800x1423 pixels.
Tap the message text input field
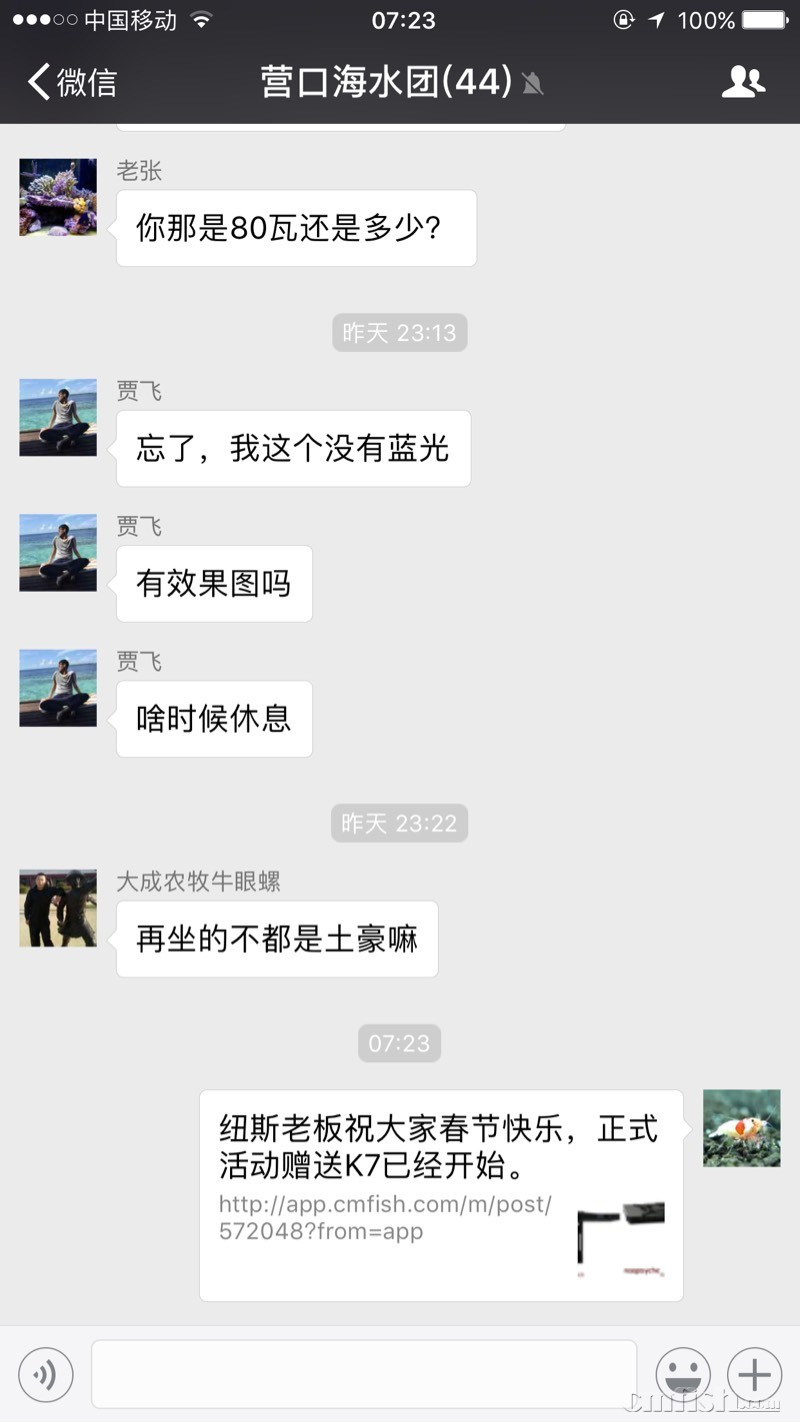(364, 1375)
